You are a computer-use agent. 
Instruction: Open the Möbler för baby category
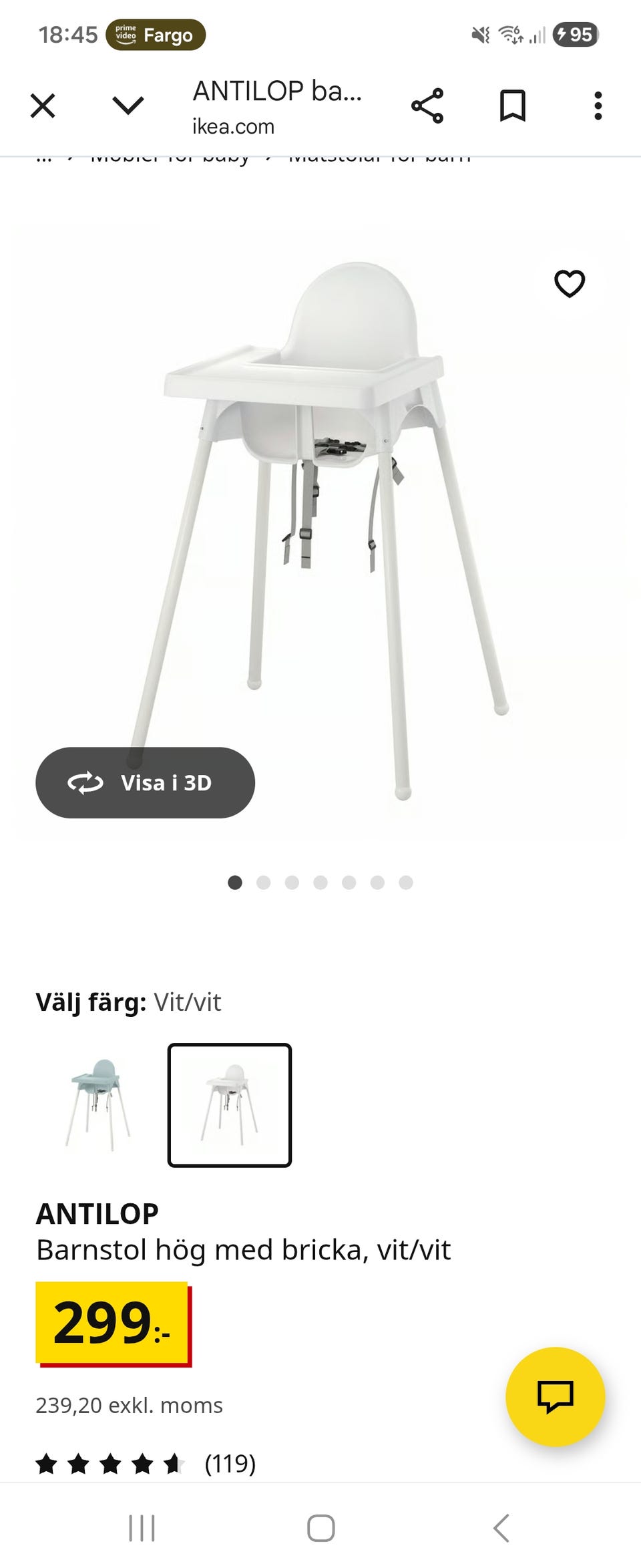(170, 157)
